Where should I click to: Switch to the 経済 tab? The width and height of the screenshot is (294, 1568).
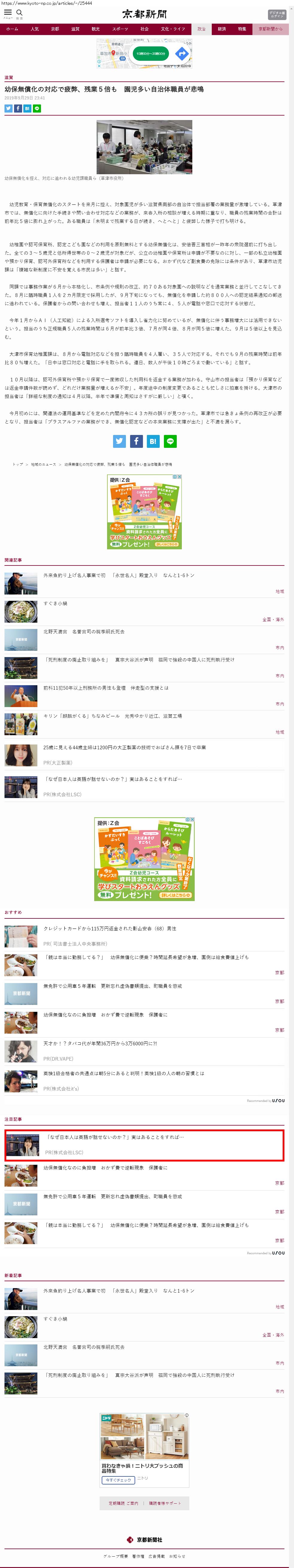[x=222, y=29]
